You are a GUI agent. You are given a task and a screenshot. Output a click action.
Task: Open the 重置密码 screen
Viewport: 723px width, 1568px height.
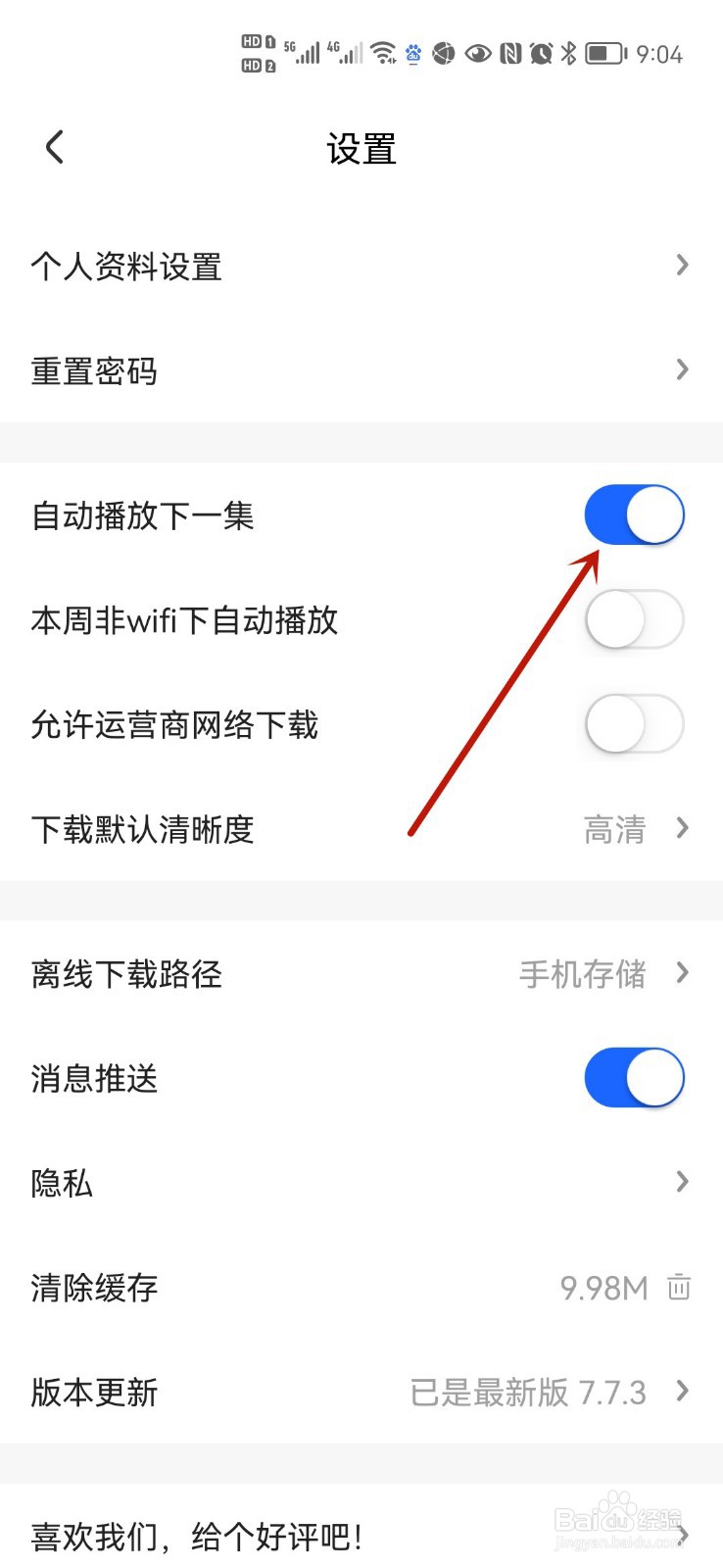[361, 370]
